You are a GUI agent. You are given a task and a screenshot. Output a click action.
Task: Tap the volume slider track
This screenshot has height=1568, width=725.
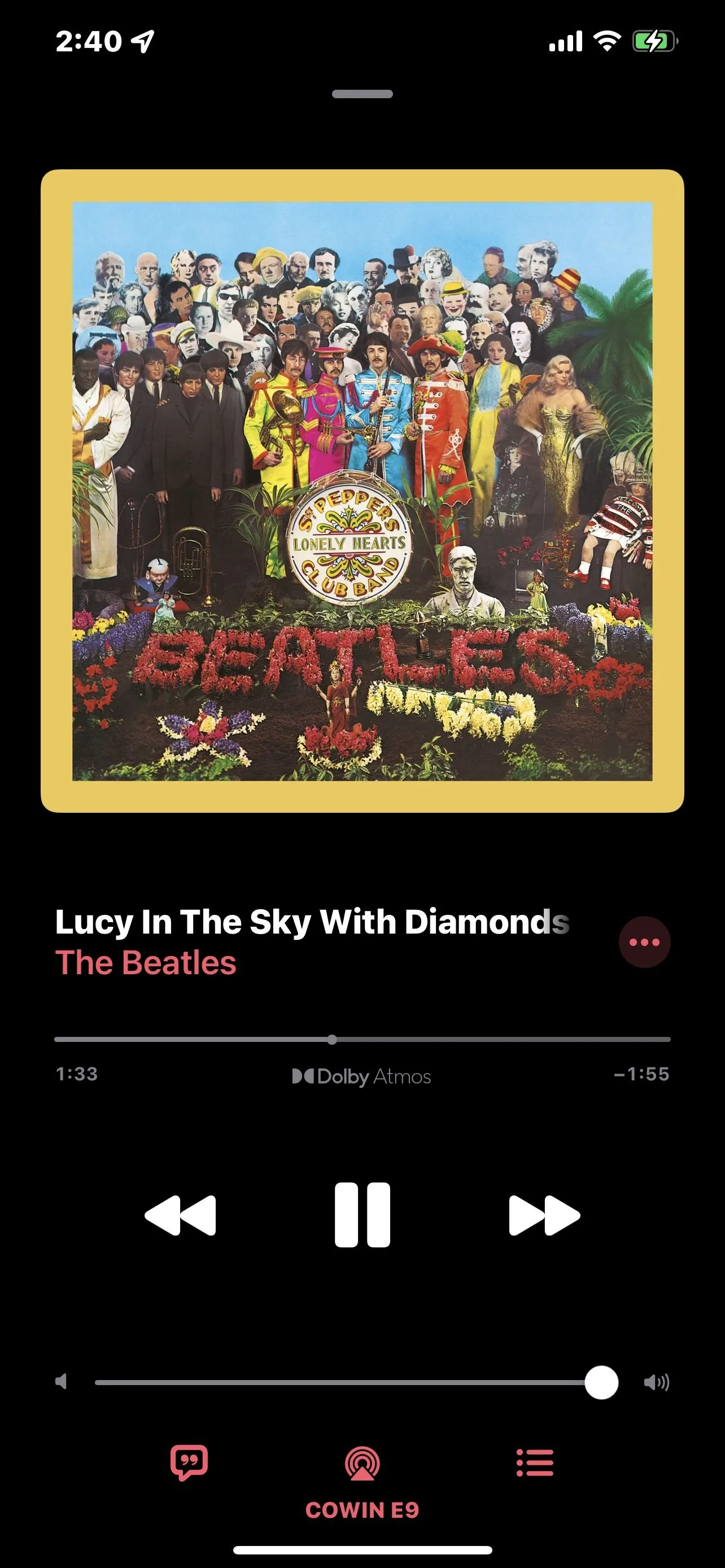[x=341, y=1382]
